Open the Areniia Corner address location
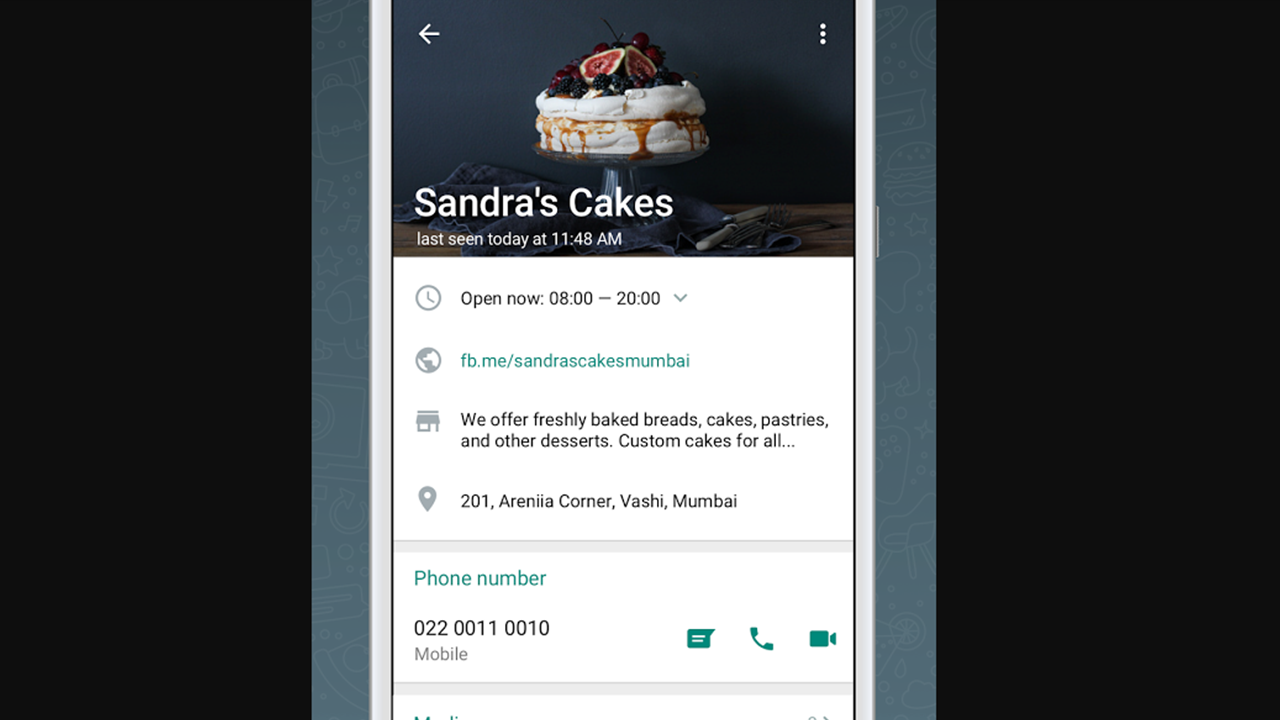The width and height of the screenshot is (1280, 720). [598, 501]
